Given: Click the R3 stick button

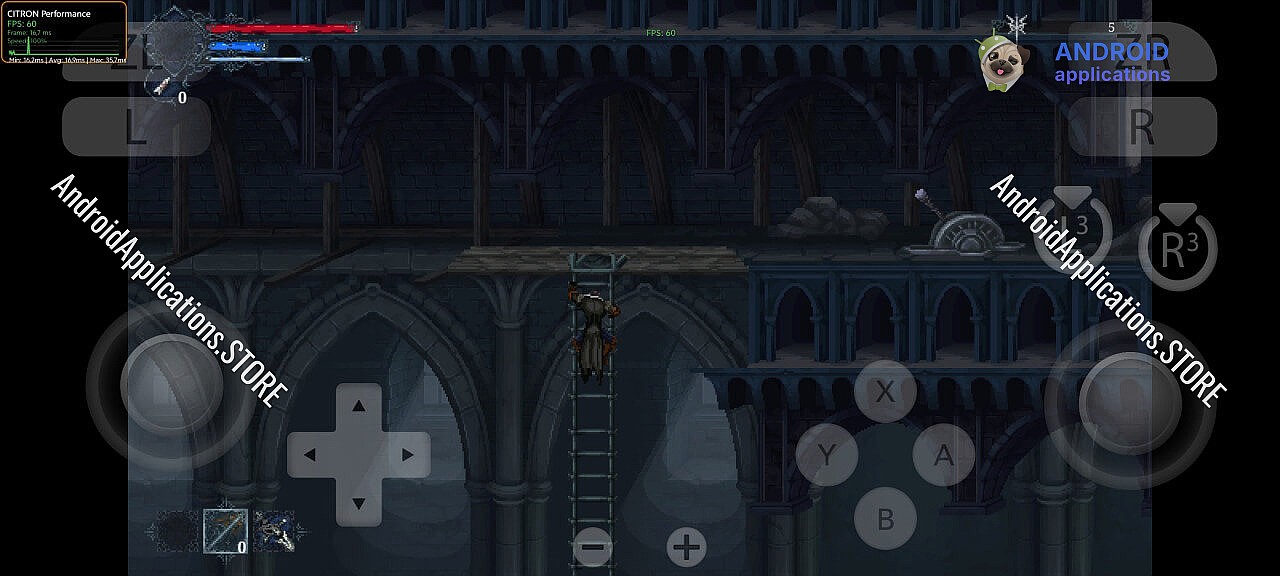Looking at the screenshot, I should coord(1178,248).
